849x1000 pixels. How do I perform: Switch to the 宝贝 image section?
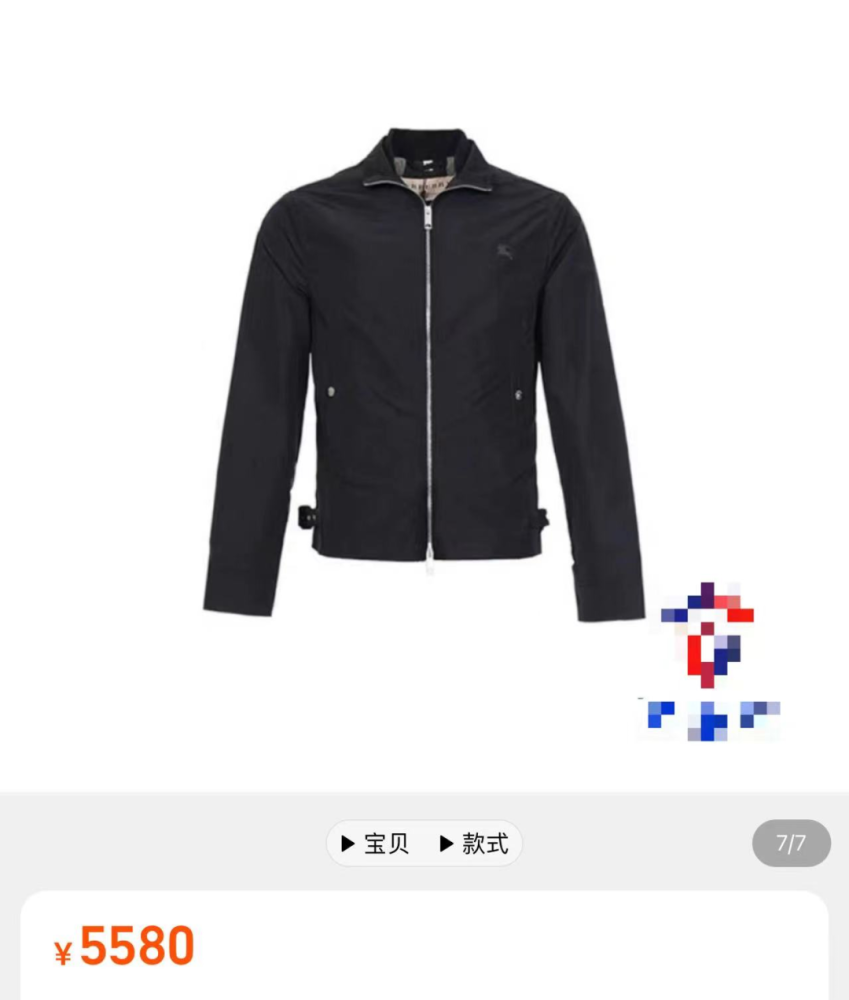point(376,844)
